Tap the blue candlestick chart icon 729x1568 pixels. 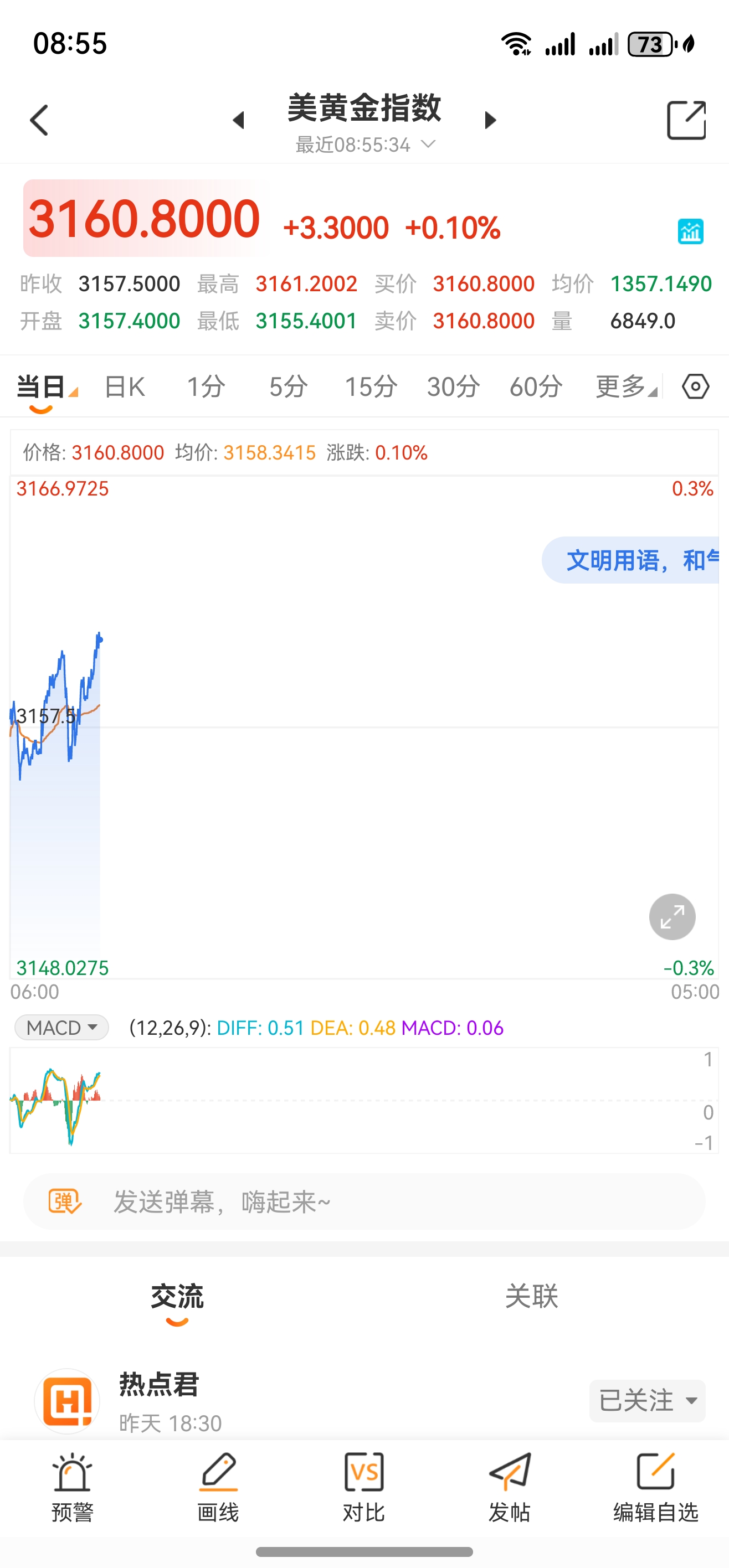(x=690, y=230)
